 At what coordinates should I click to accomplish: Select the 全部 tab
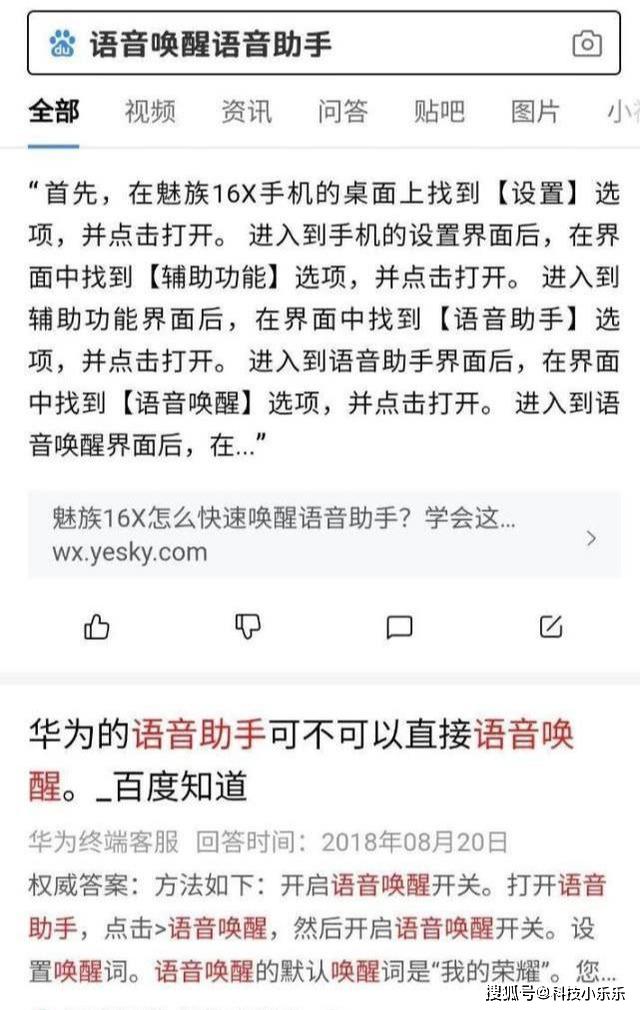(x=54, y=111)
